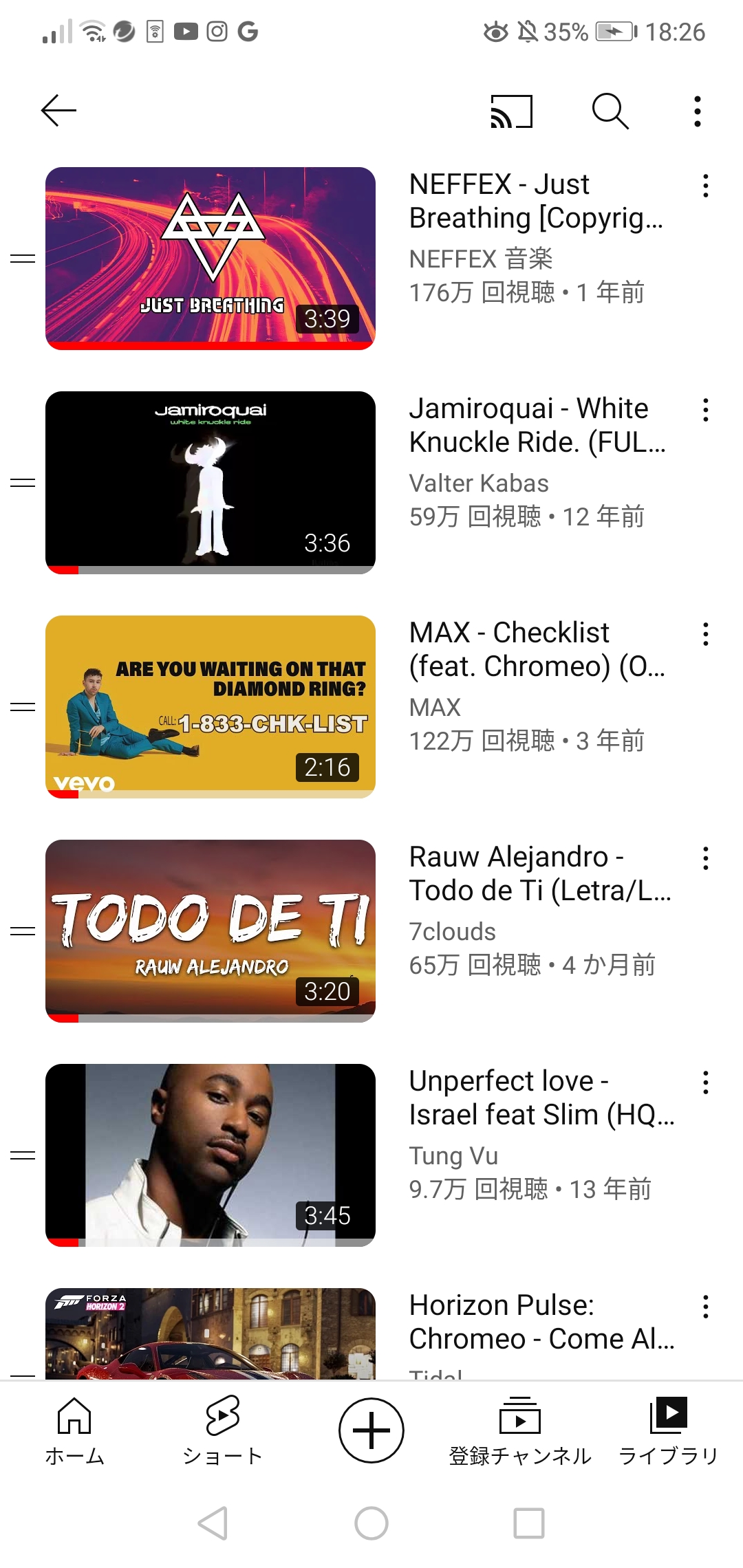Open search from the top bar
Screen dimensions: 743x1568
(x=610, y=111)
